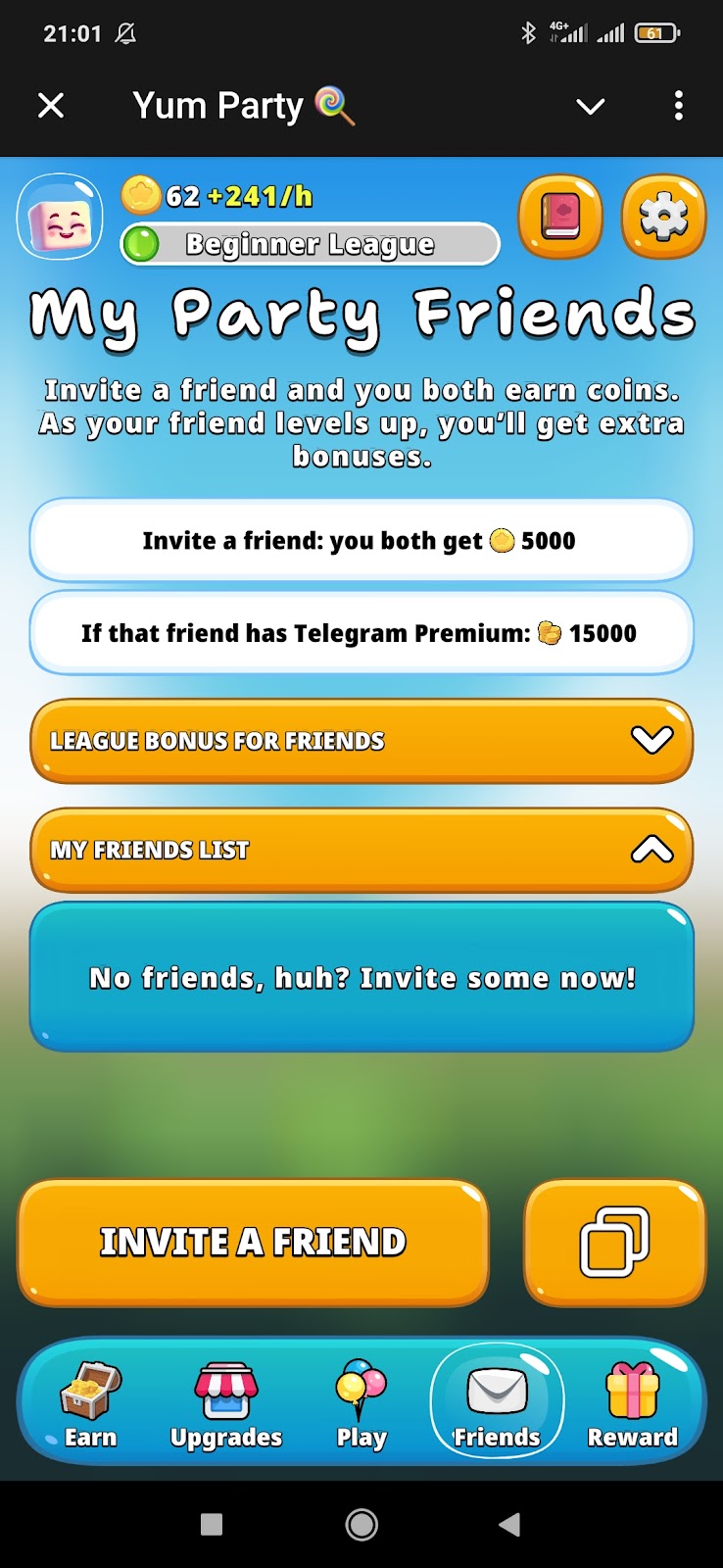723x1568 pixels.
Task: Switch to the Reward tab
Action: pyautogui.click(x=632, y=1405)
